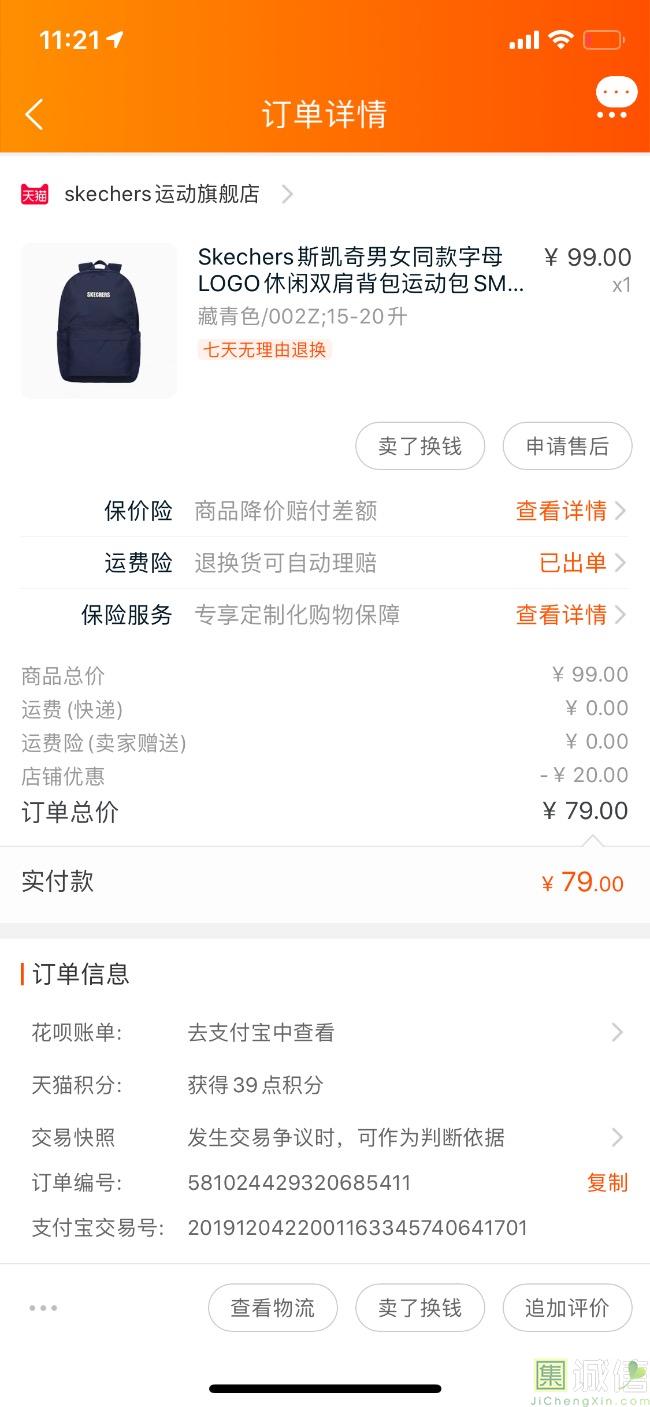View 保险服务 details
650x1407 pixels.
coord(570,615)
